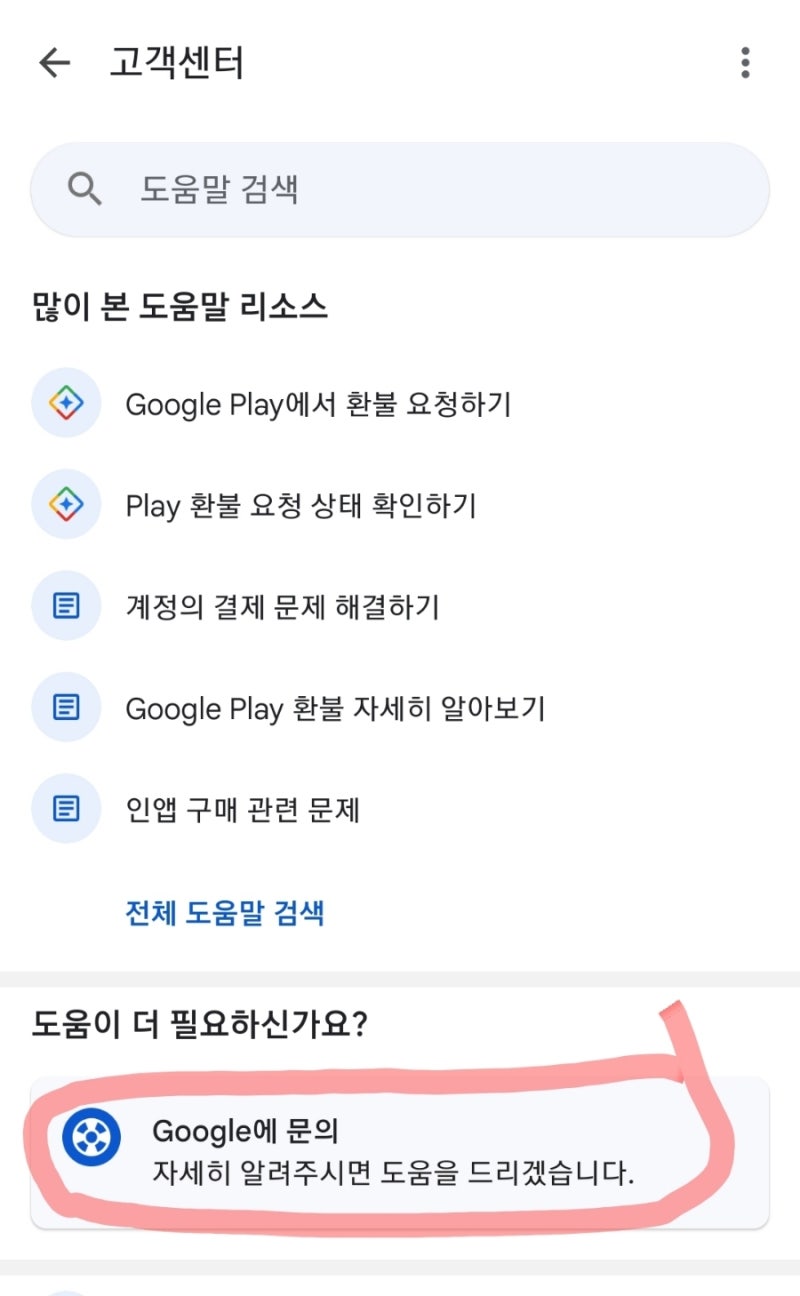This screenshot has width=800, height=1296.
Task: Tap the article icon next to 인앱 구매 관련 문제
Action: [x=65, y=809]
